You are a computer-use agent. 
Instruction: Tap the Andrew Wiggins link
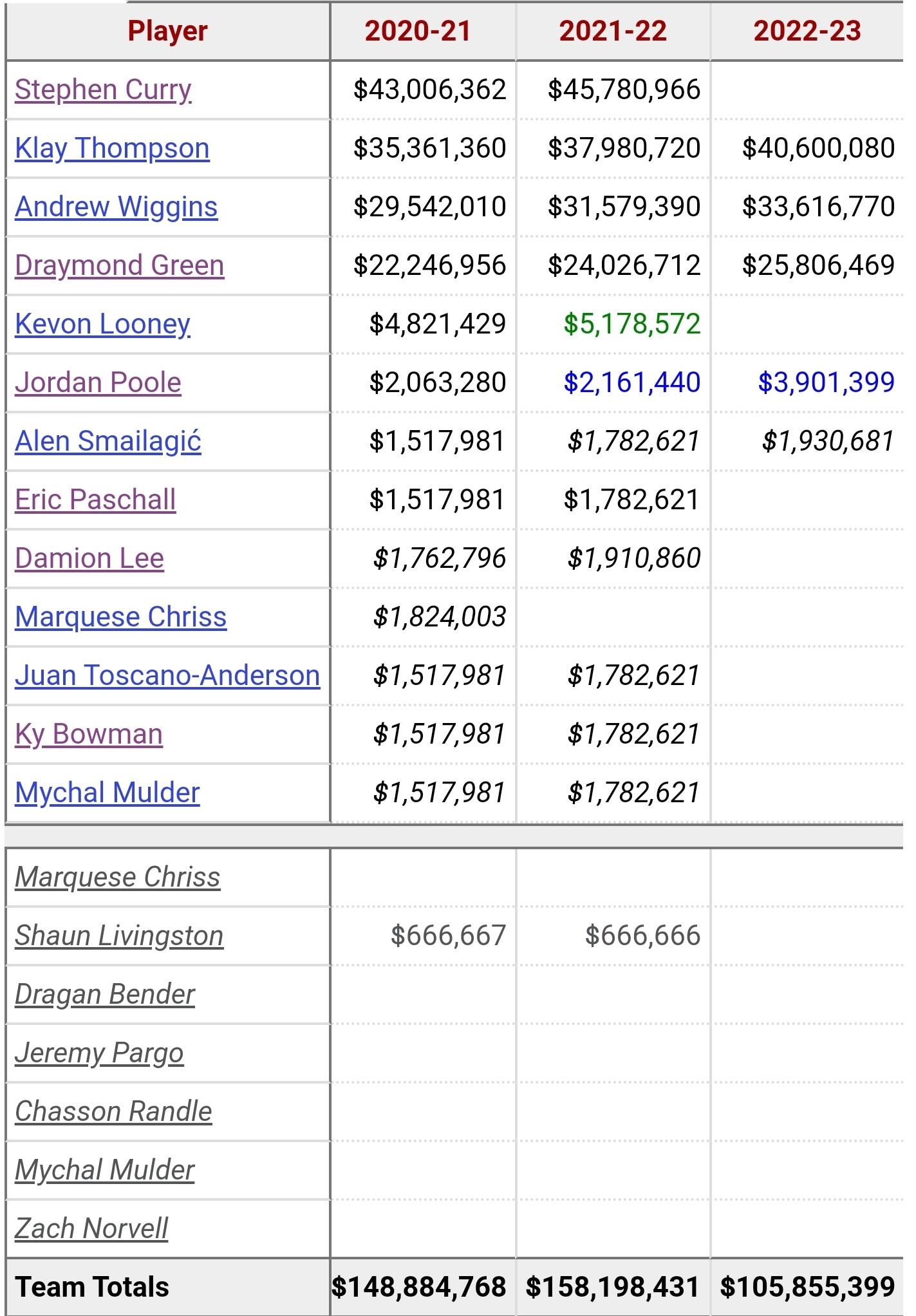tap(116, 207)
